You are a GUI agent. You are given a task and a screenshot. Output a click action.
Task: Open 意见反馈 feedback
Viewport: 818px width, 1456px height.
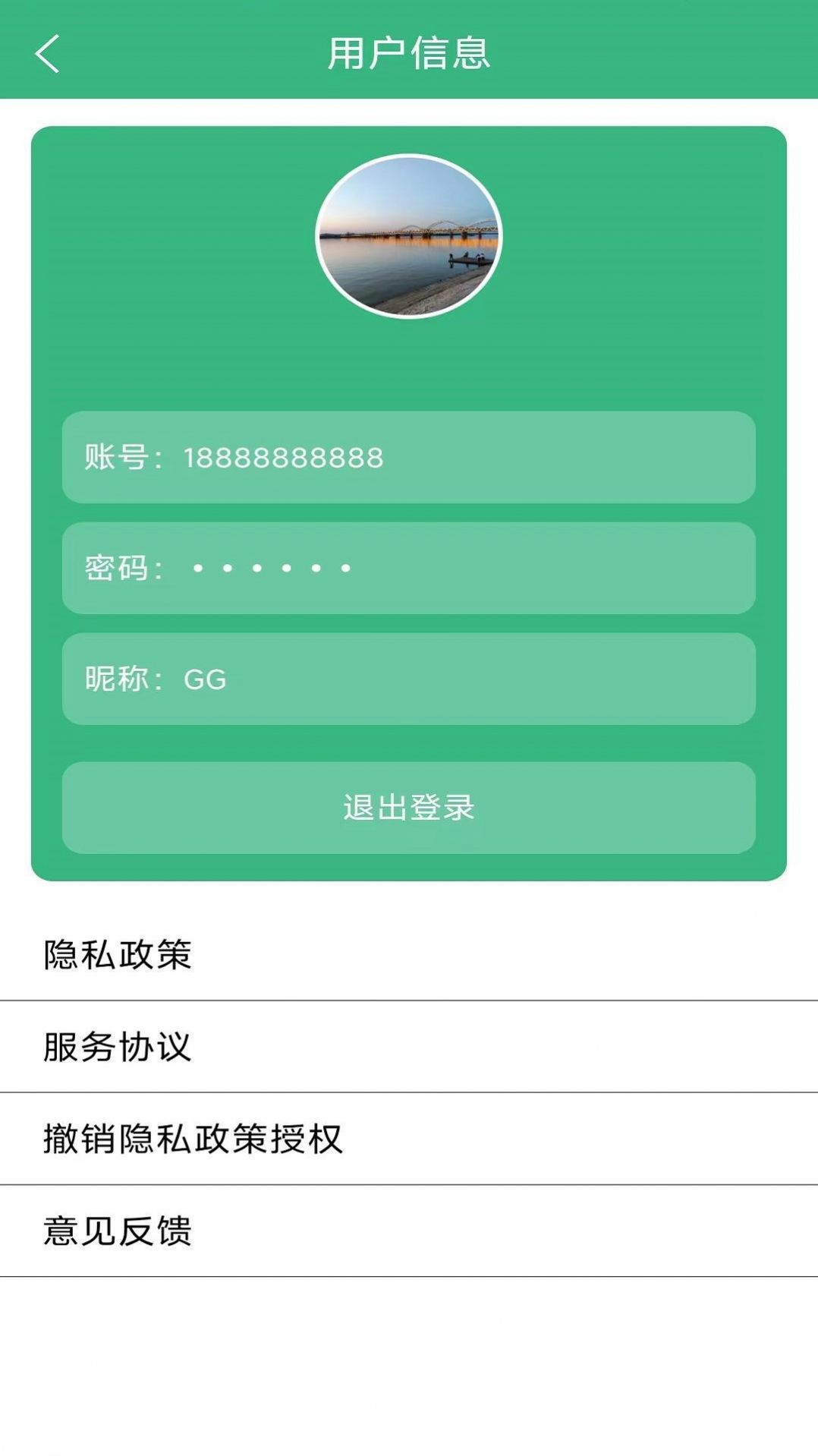coord(118,1231)
